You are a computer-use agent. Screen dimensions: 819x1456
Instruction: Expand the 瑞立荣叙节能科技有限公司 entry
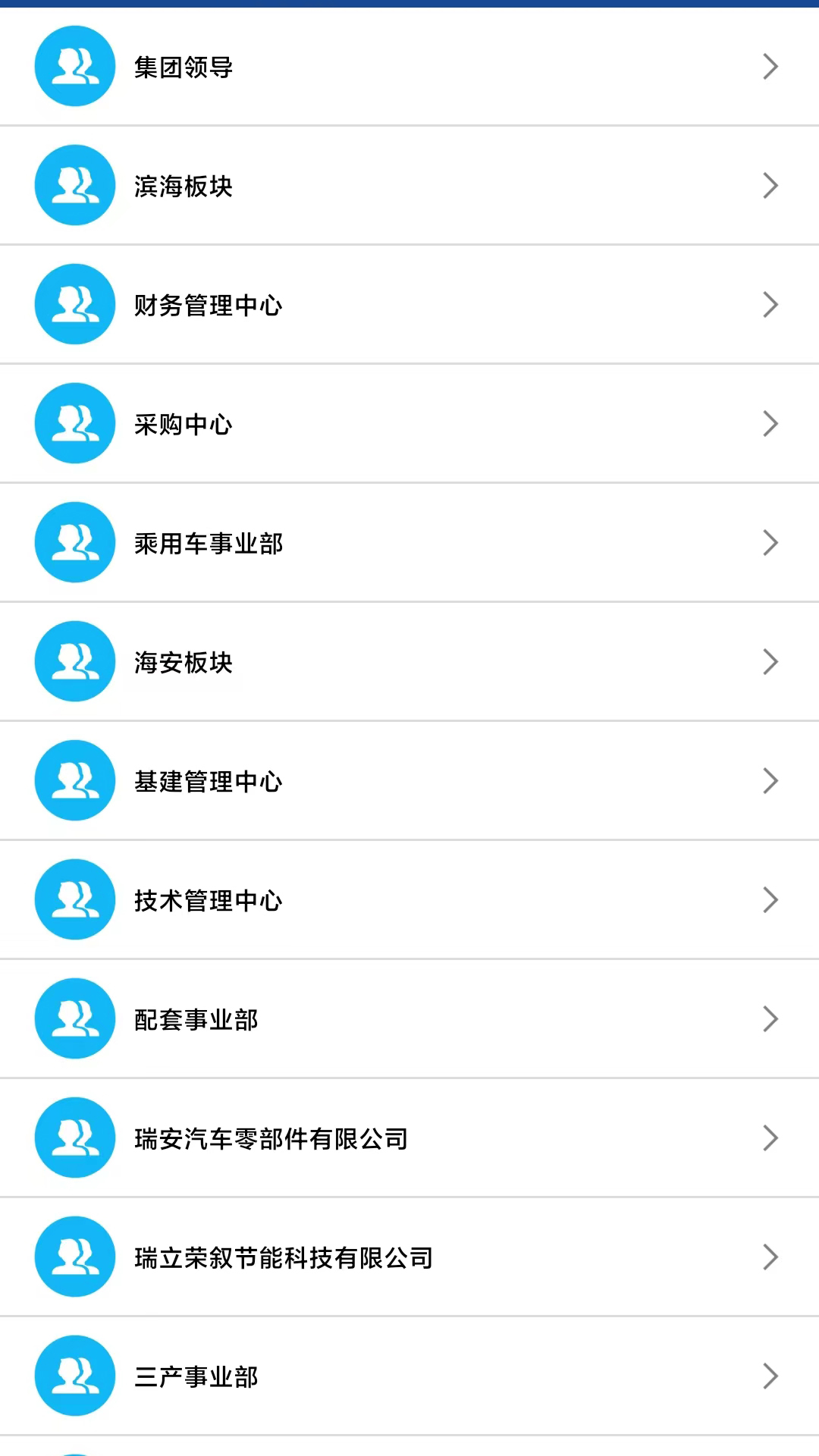coord(770,1257)
